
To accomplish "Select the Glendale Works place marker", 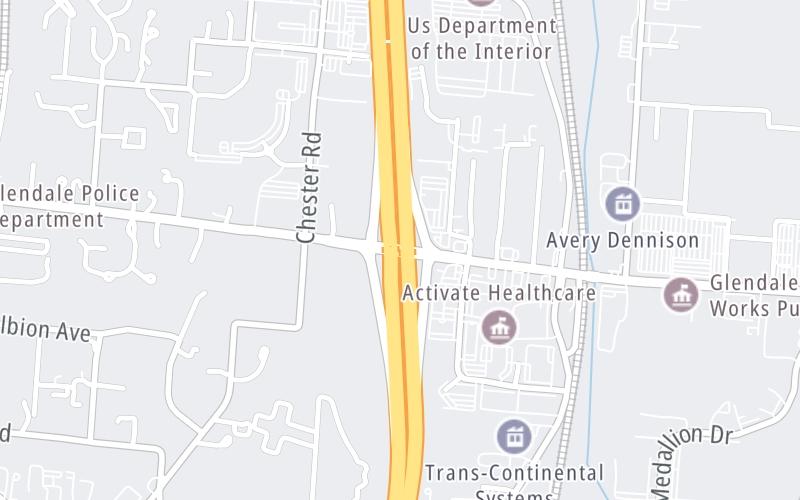I will [x=682, y=295].
